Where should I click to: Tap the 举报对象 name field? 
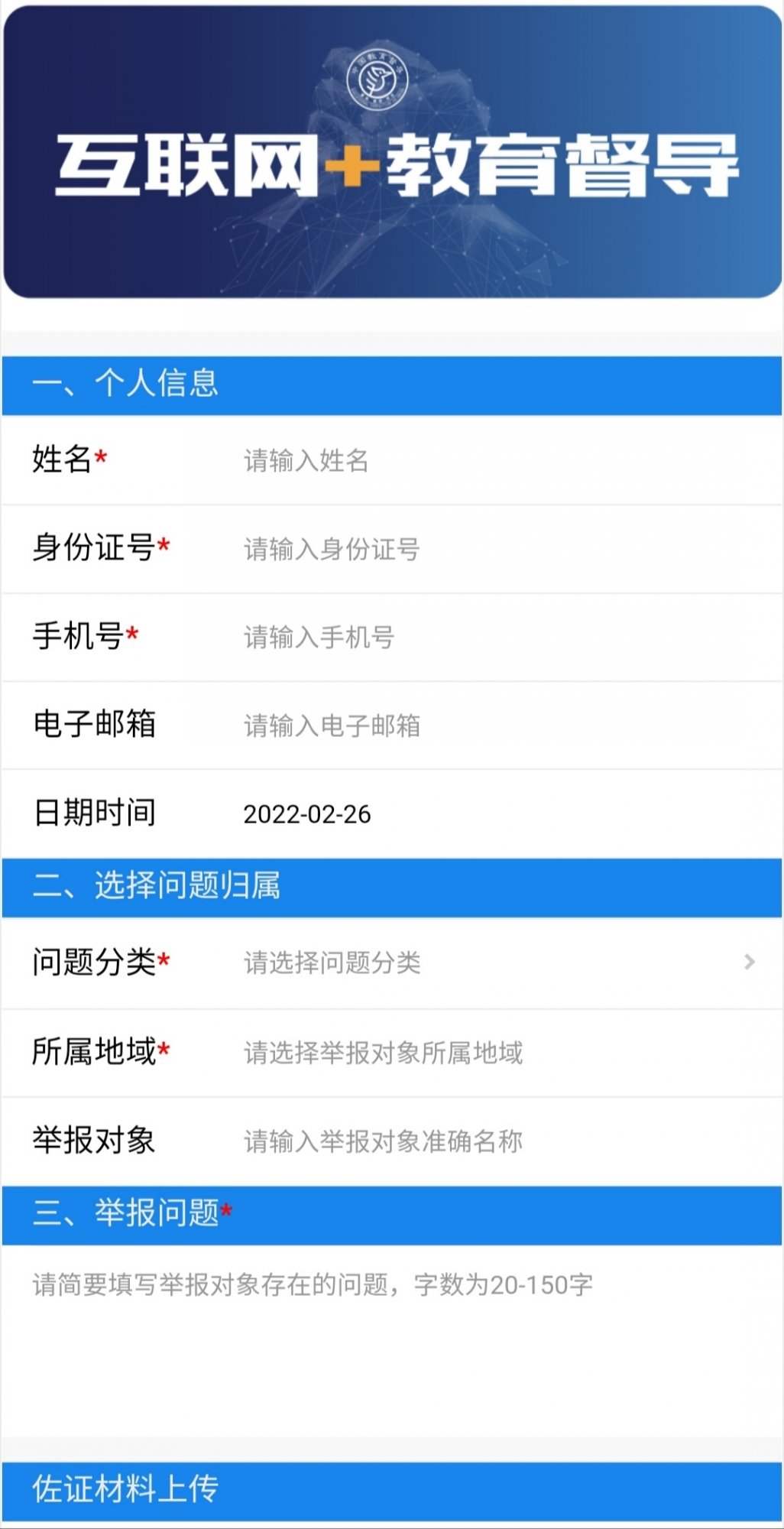click(489, 1141)
